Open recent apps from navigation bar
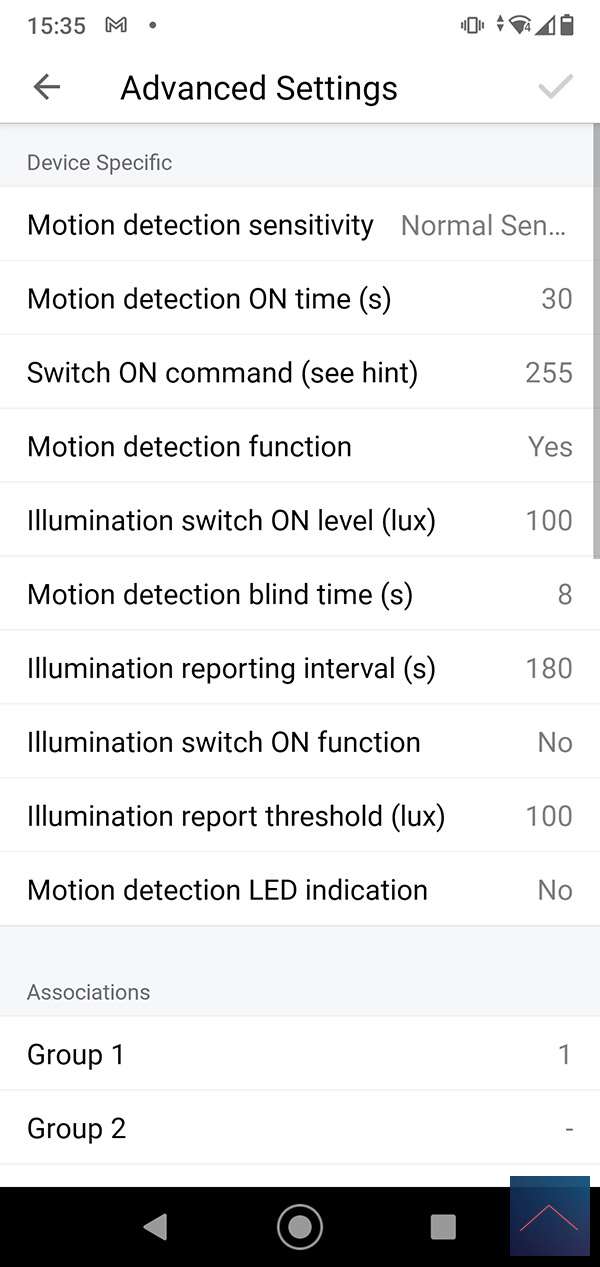The image size is (600, 1267). [x=442, y=1227]
